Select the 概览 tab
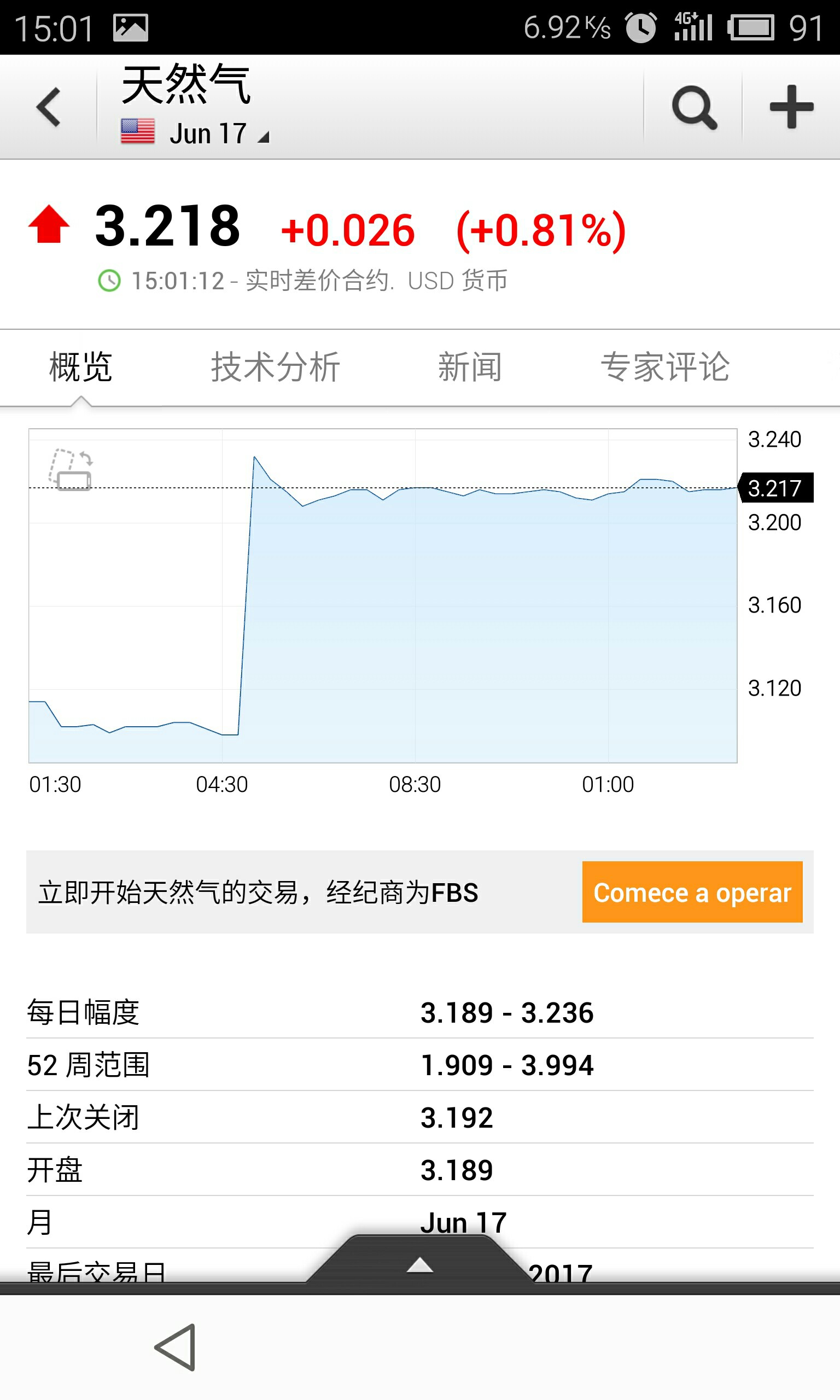The width and height of the screenshot is (840, 1400). pos(80,367)
